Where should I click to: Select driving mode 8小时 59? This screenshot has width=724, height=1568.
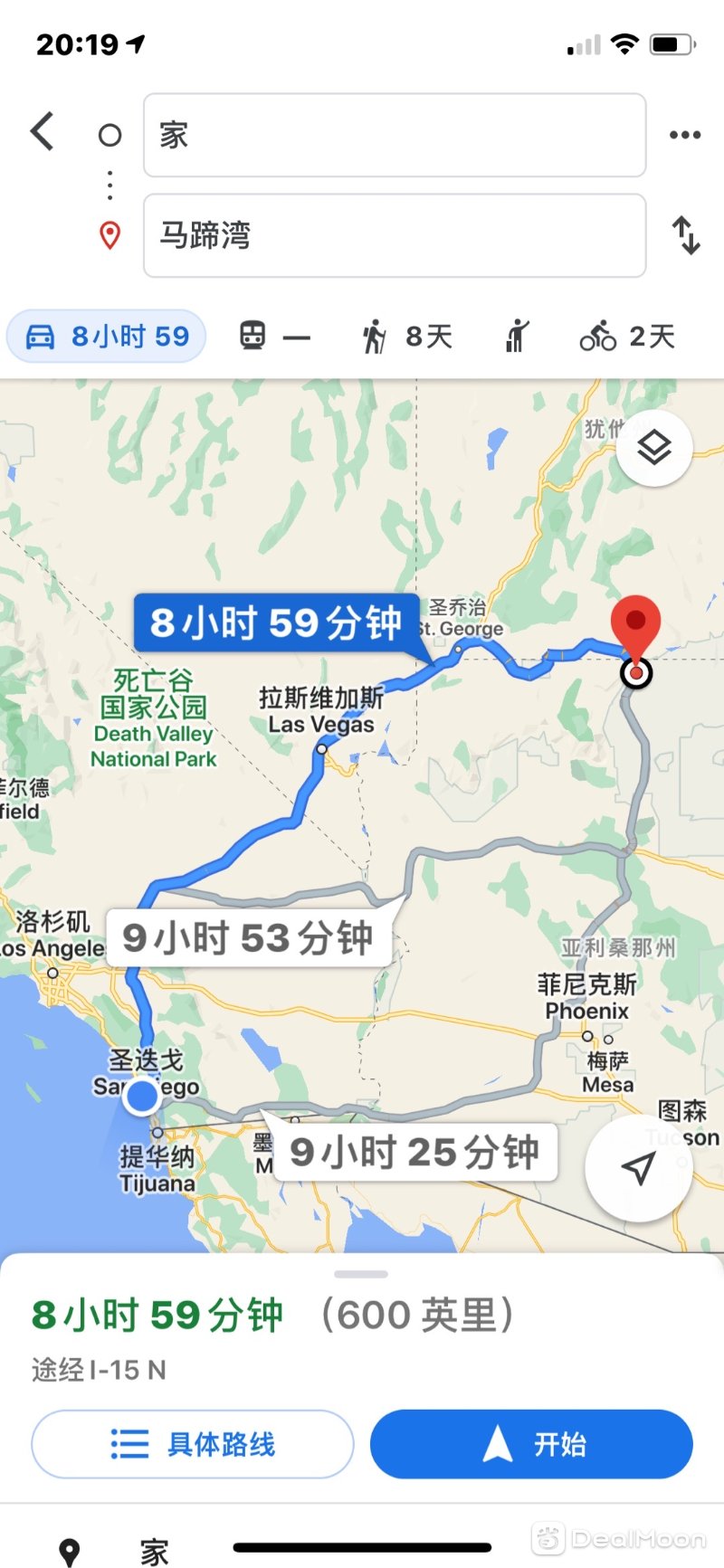[x=107, y=337]
